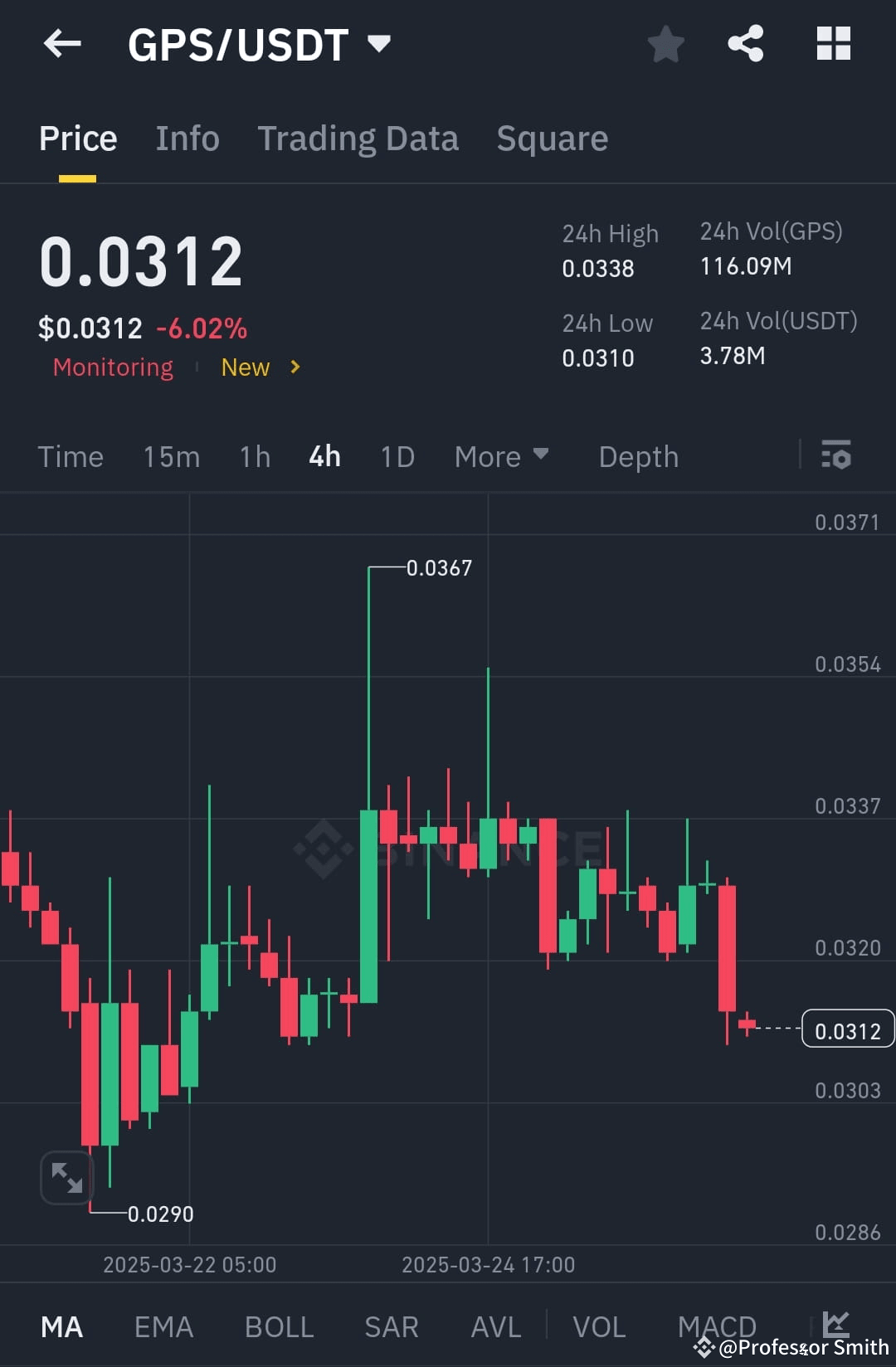Enable the SAR indicator
The image size is (896, 1367).
(391, 1326)
